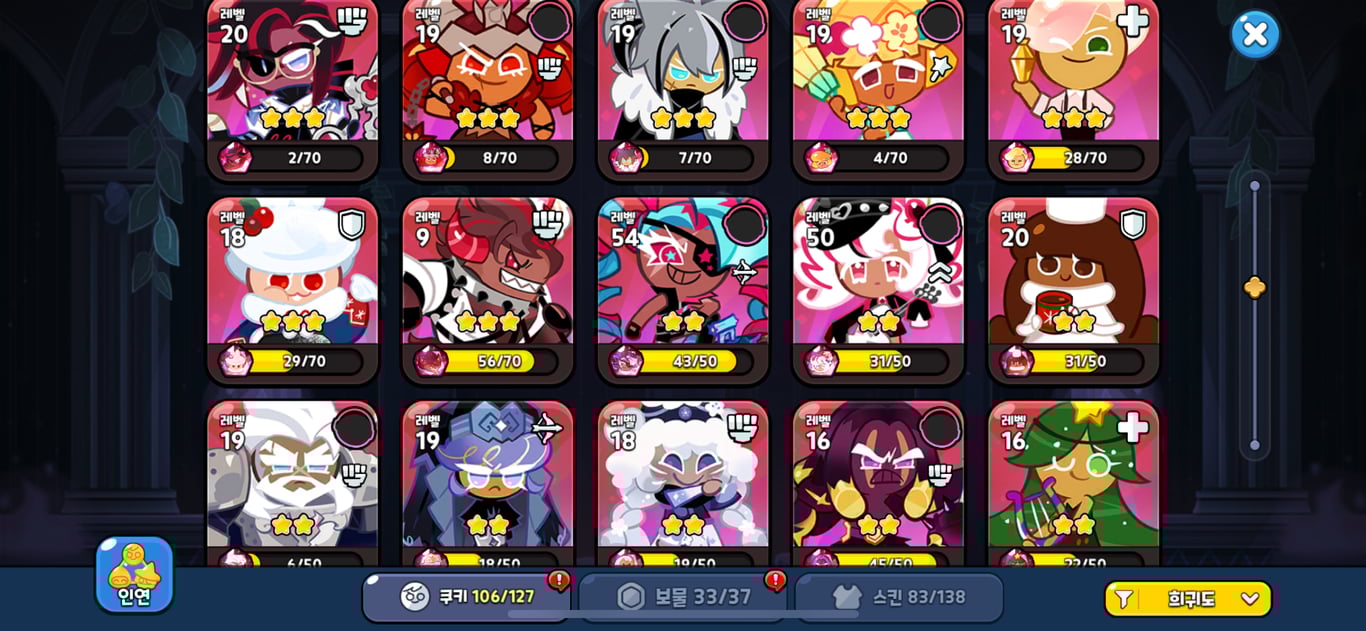Tap the scrollbar handle on the right

(x=1254, y=288)
